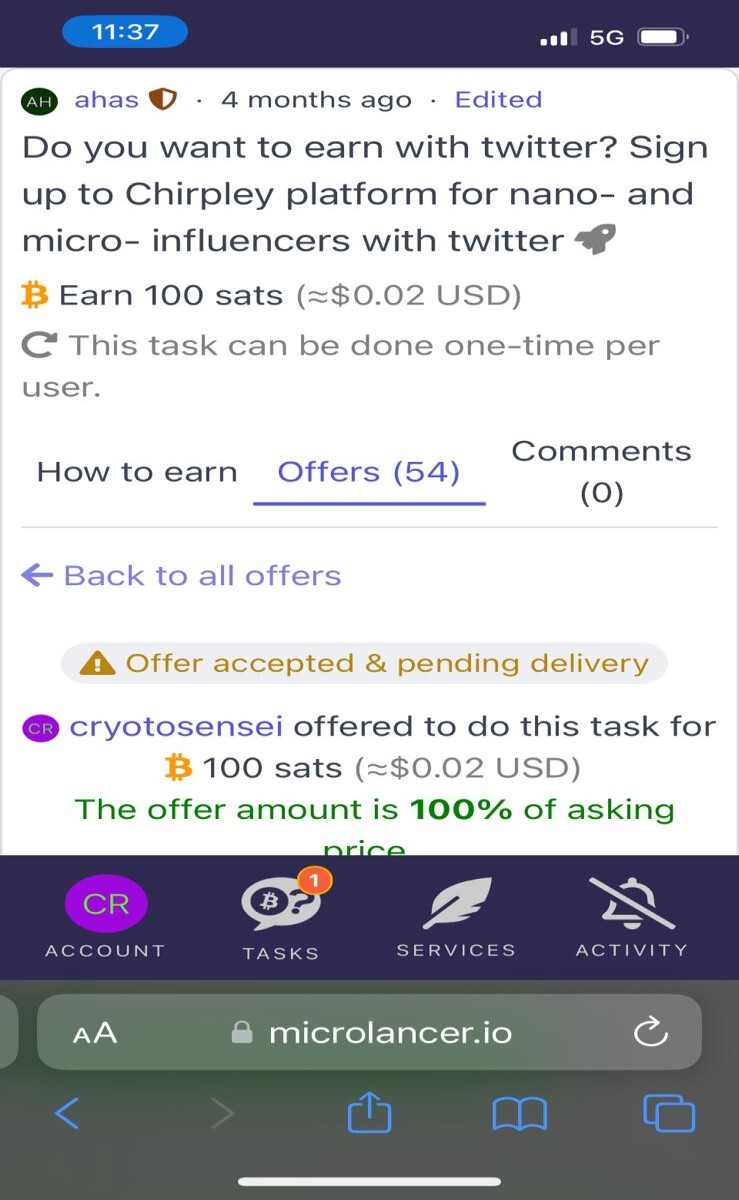The height and width of the screenshot is (1200, 739).
Task: Go back to previous browser page
Action: click(67, 1112)
